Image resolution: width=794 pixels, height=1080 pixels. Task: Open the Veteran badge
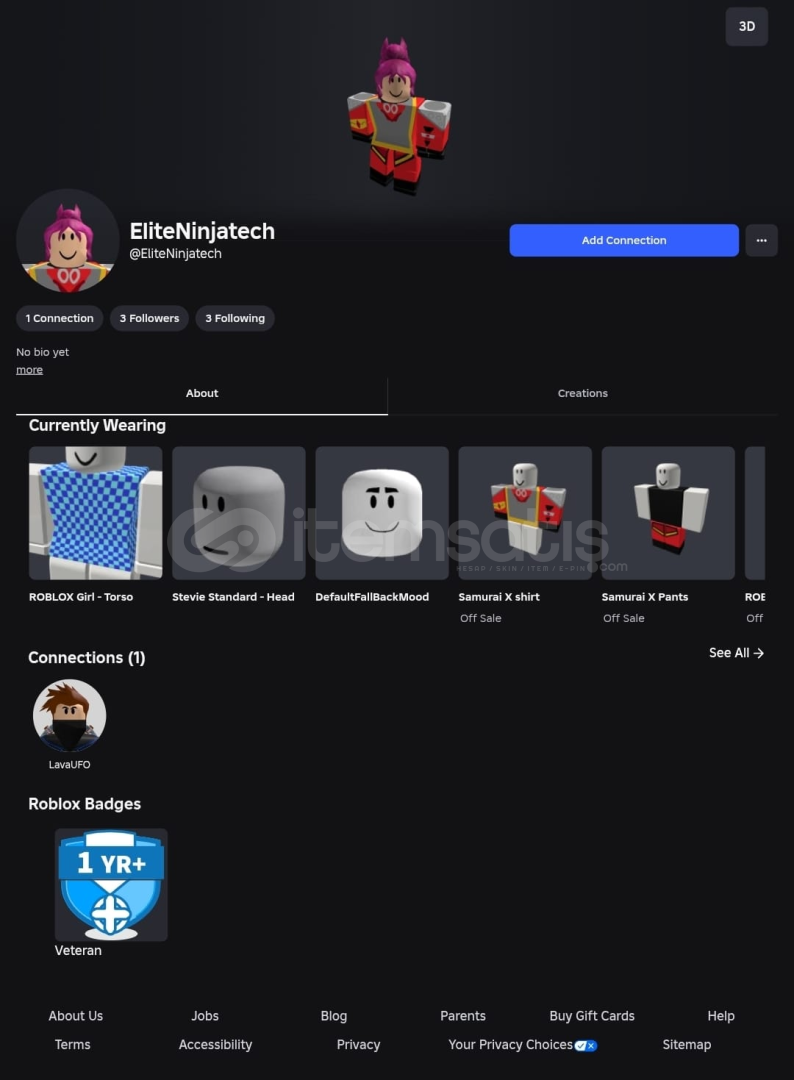(x=111, y=884)
